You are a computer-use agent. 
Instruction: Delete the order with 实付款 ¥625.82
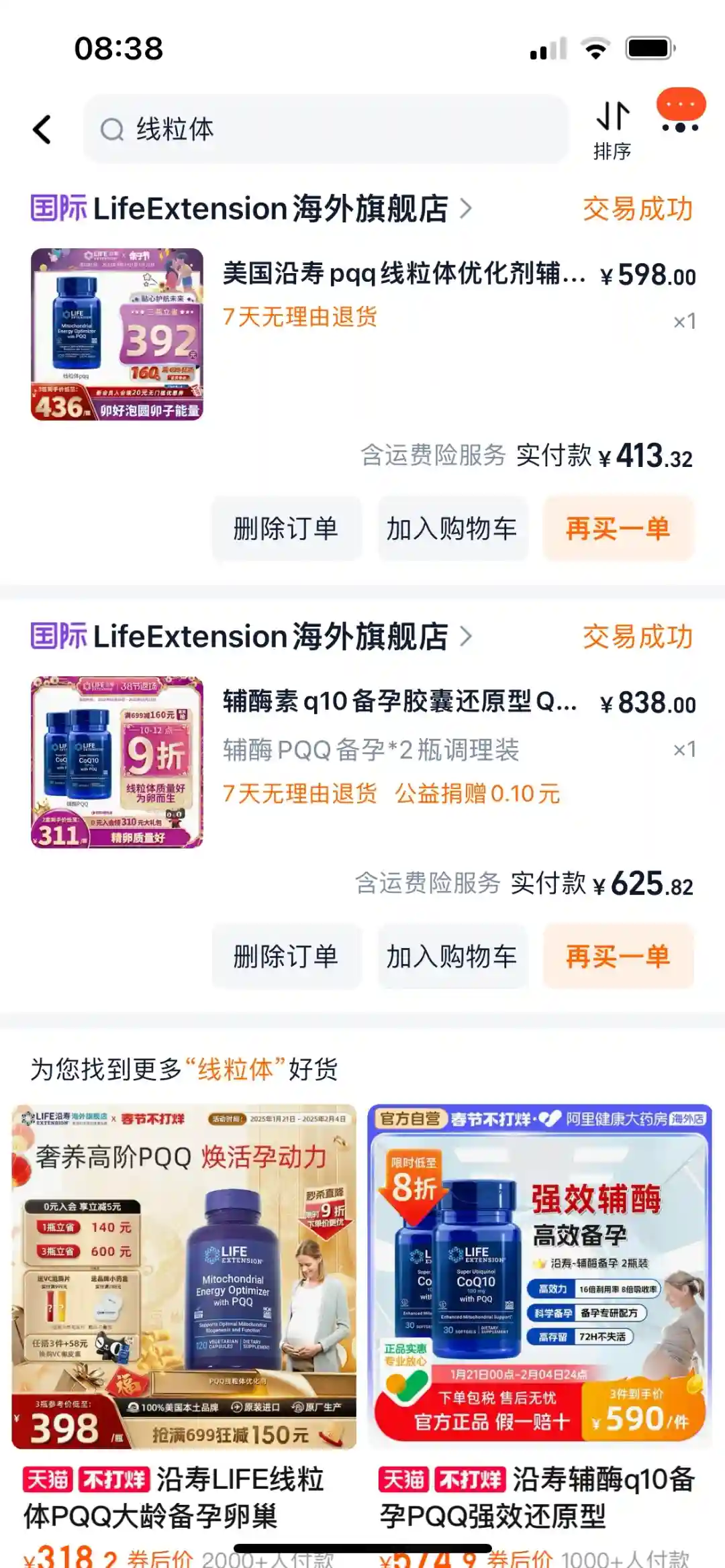286,957
